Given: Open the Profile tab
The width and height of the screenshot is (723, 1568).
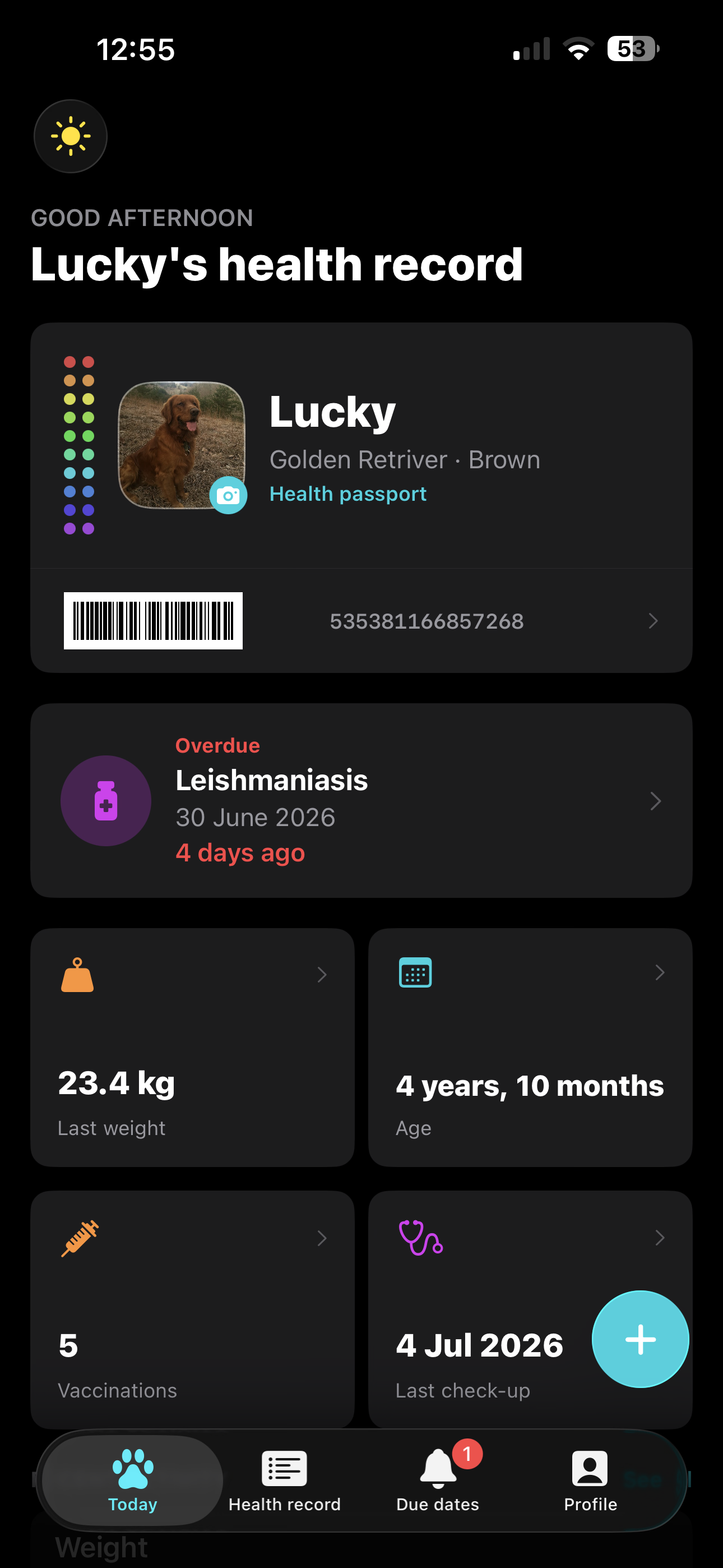Looking at the screenshot, I should 590,1481.
